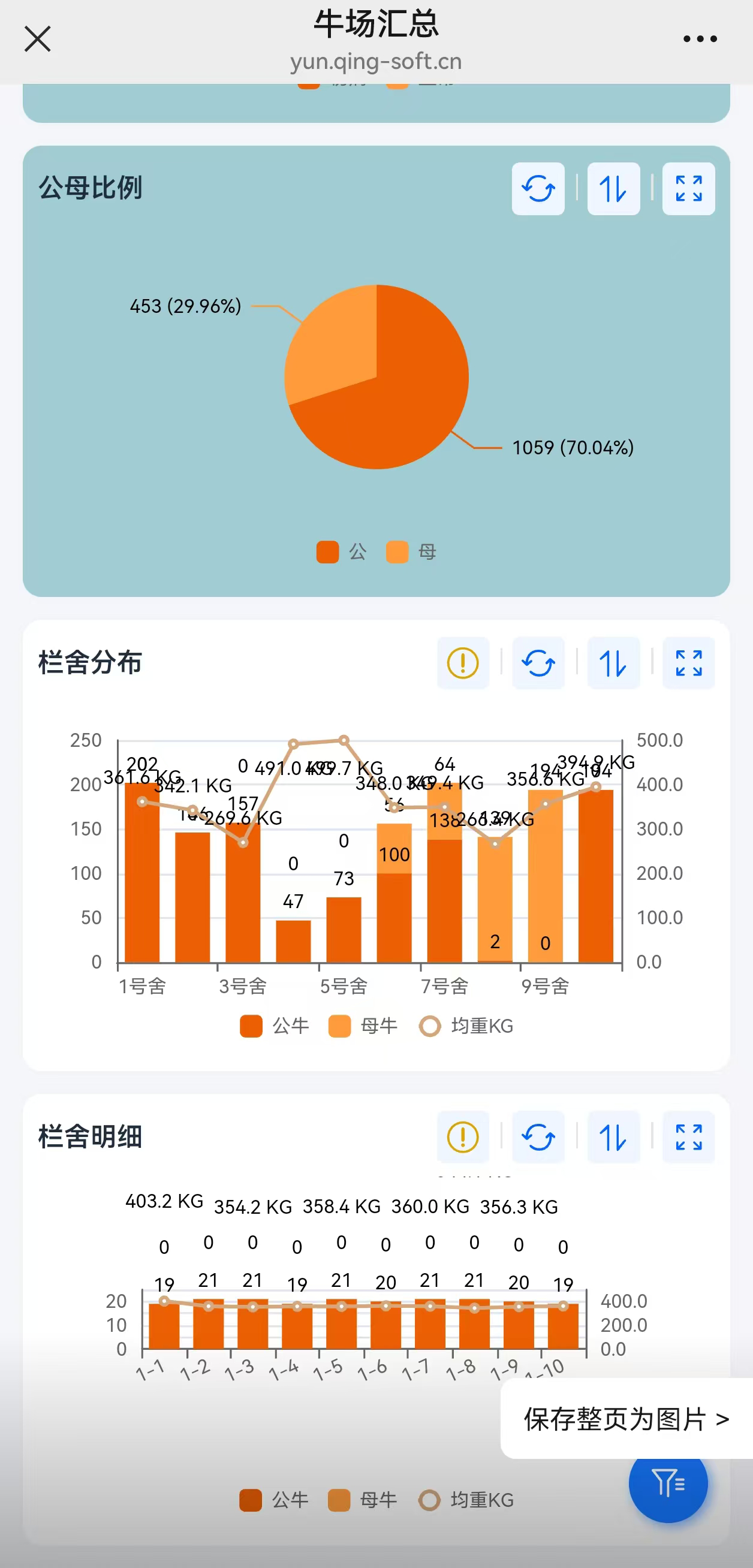Viewport: 753px width, 1568px height.
Task: Tap 保存整页为图片 to save page
Action: (x=626, y=1419)
